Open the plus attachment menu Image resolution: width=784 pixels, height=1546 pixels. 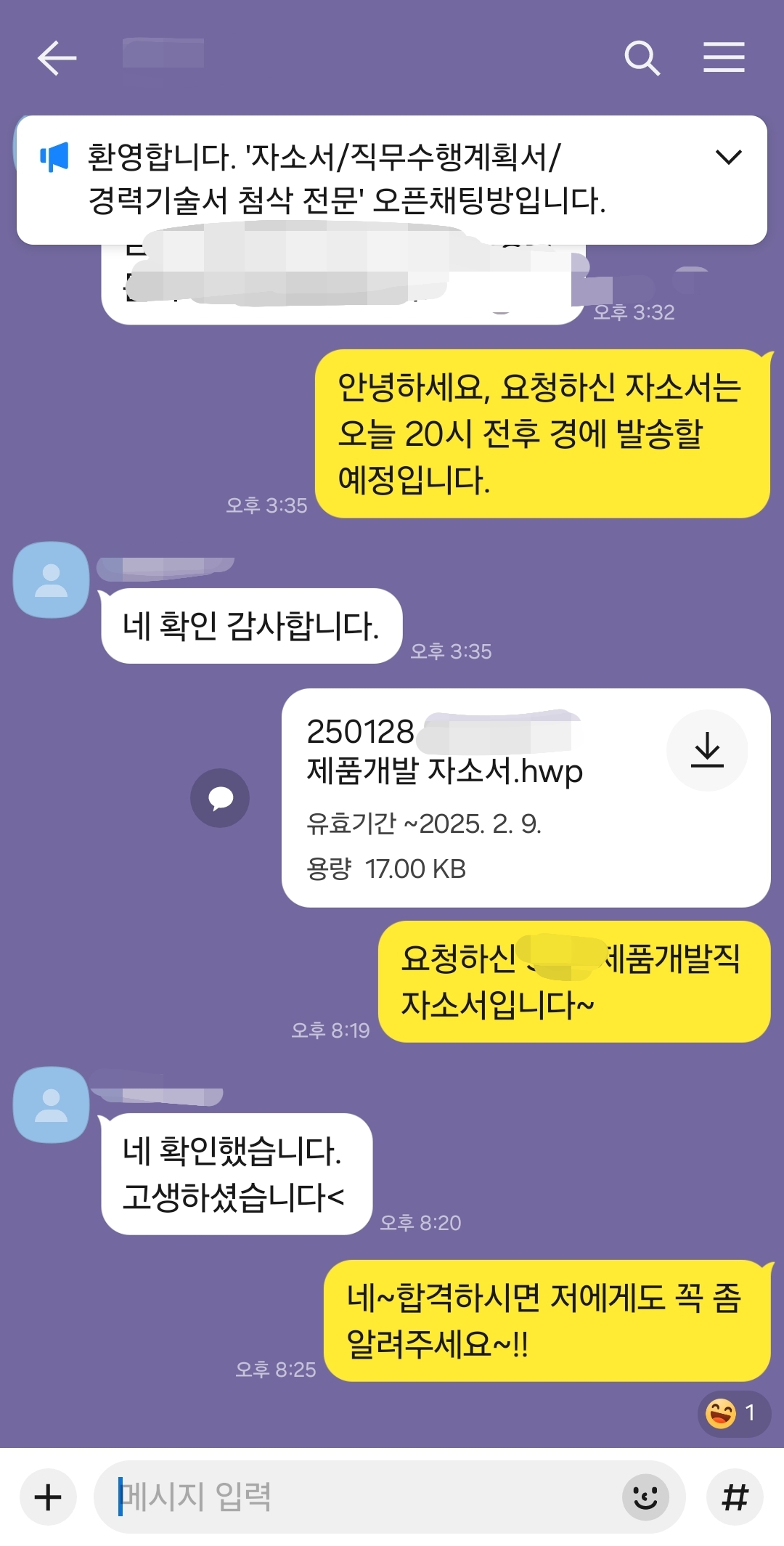pos(48,1497)
